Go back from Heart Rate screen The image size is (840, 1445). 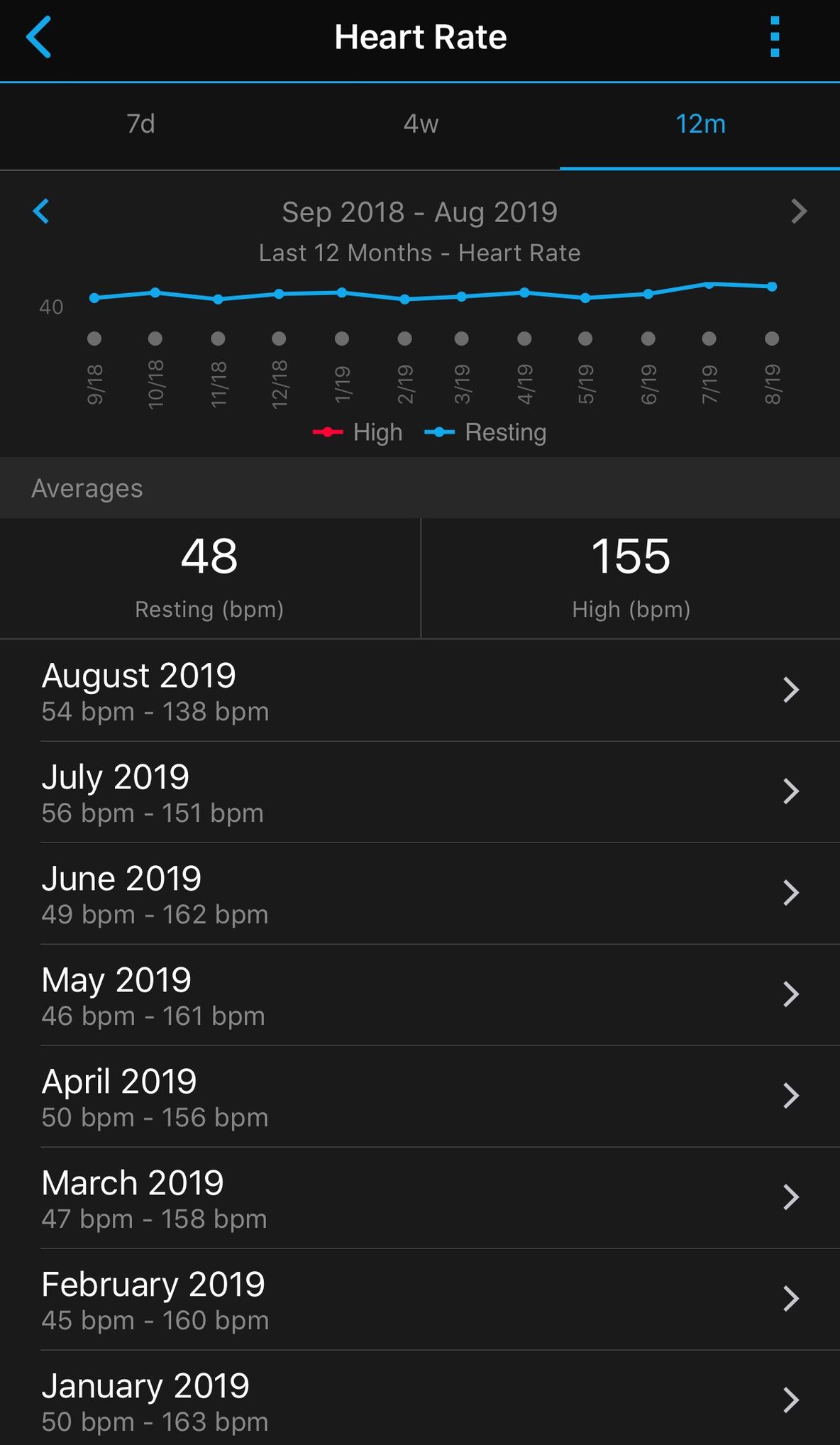(39, 38)
